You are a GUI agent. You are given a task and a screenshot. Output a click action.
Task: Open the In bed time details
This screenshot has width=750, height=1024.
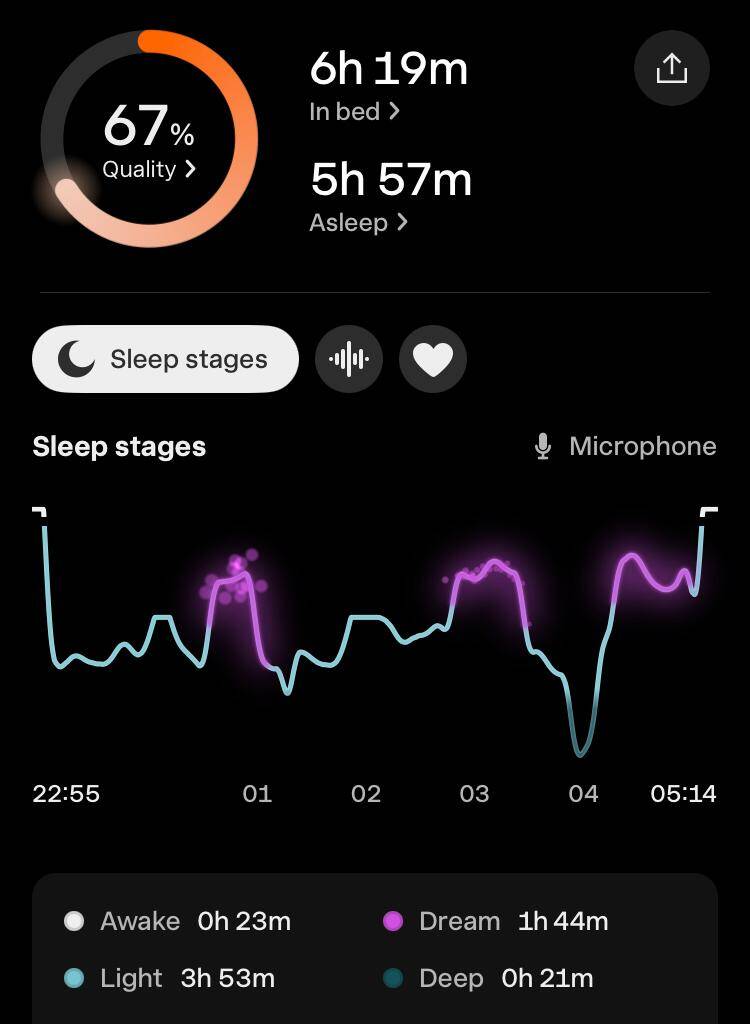click(354, 112)
